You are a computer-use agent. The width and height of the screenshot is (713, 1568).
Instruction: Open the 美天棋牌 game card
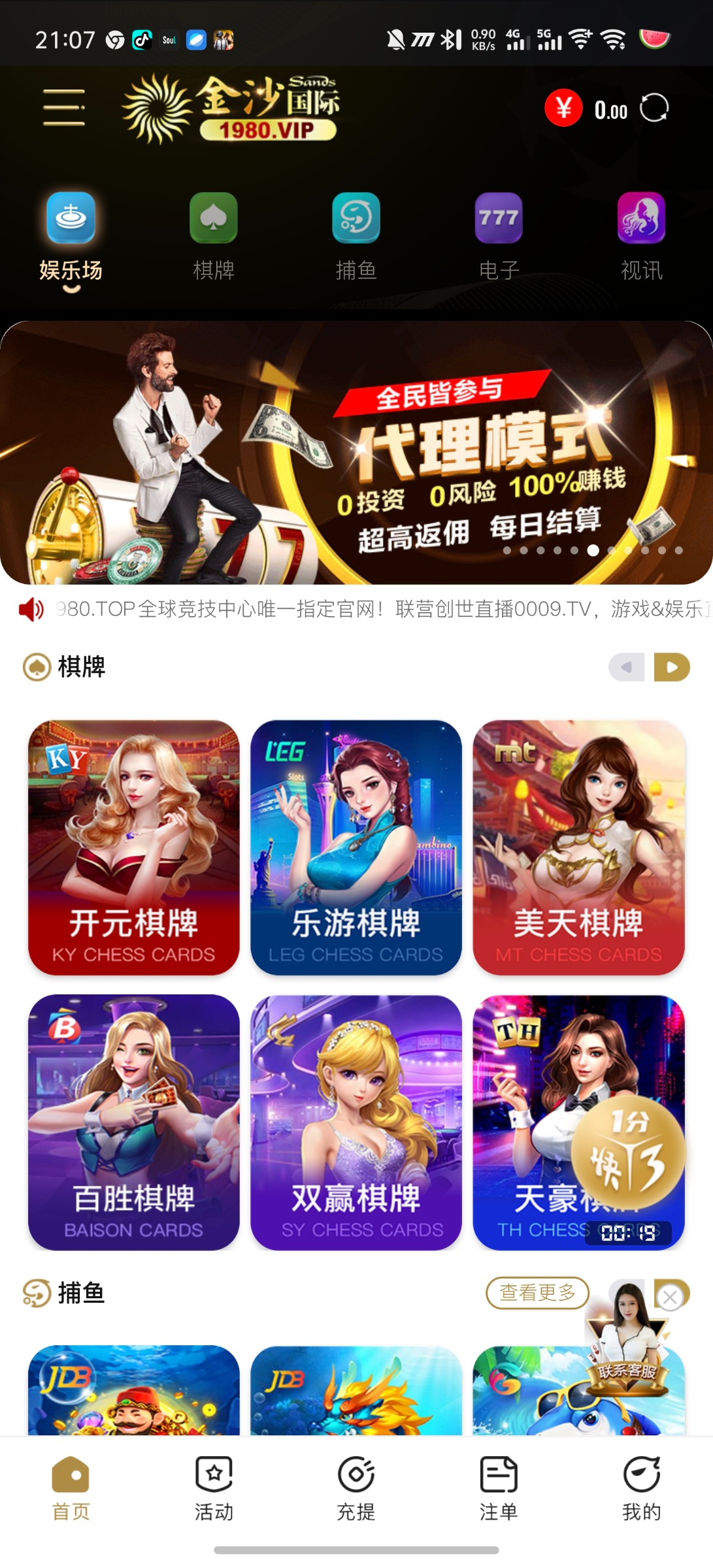(578, 847)
